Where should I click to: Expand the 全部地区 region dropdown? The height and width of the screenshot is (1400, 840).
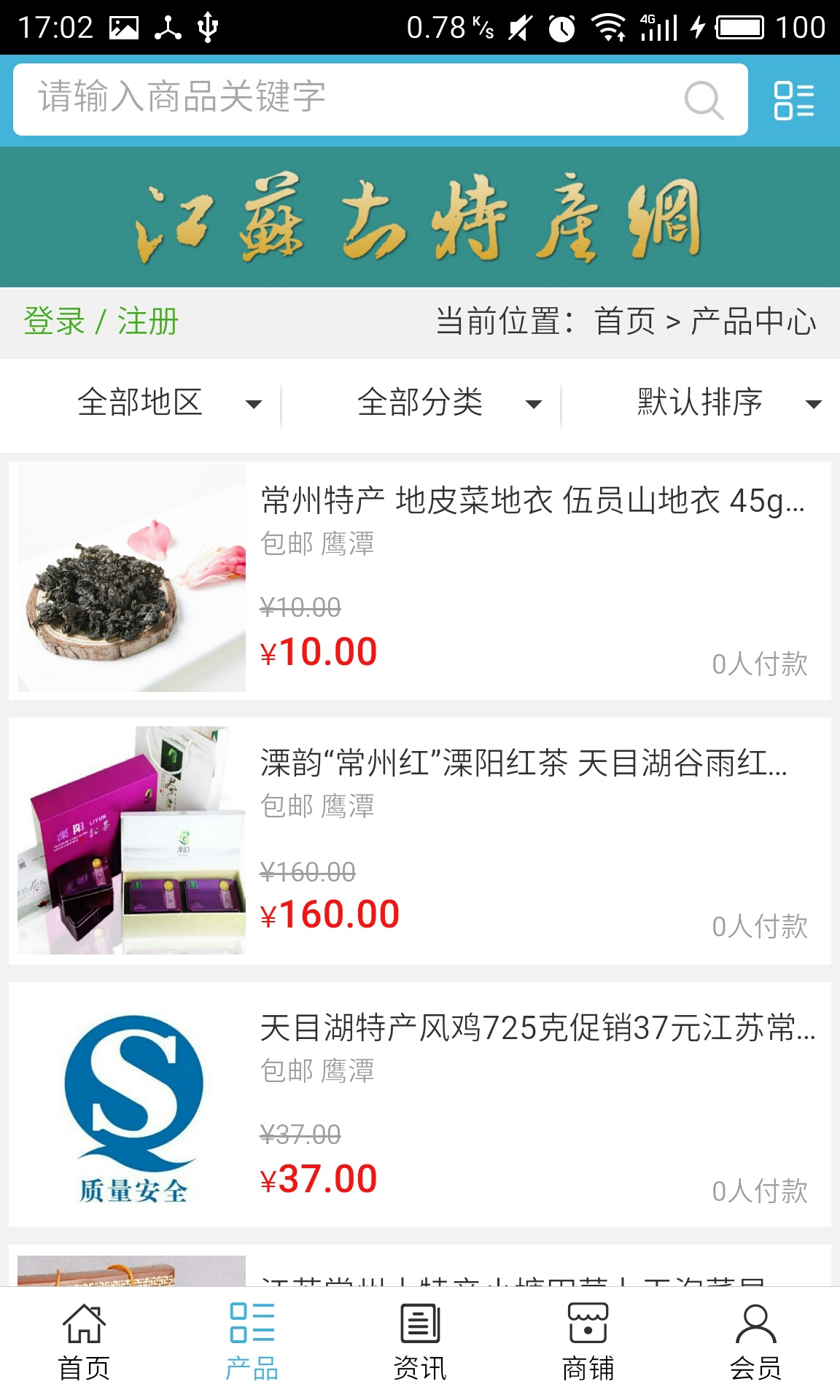pyautogui.click(x=168, y=402)
